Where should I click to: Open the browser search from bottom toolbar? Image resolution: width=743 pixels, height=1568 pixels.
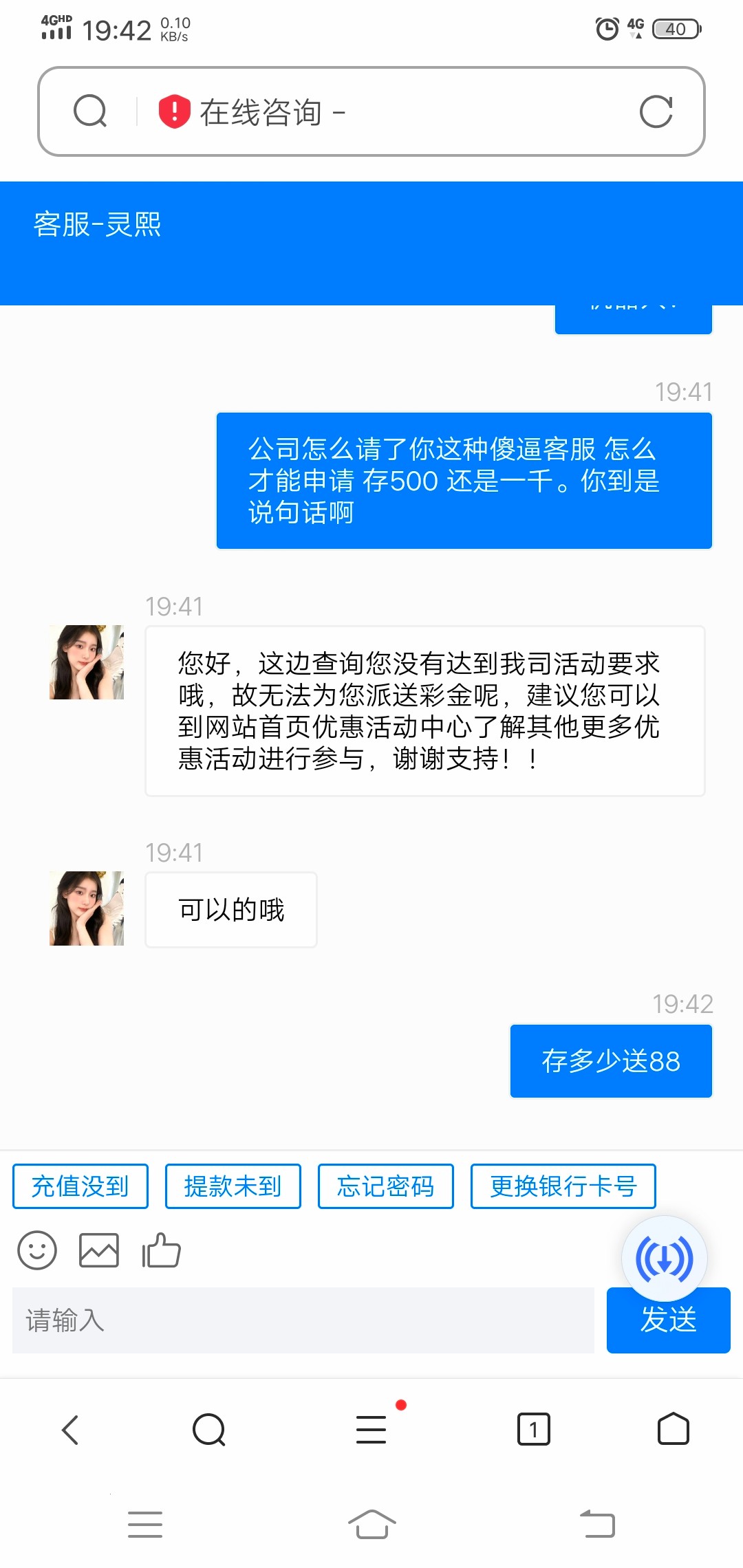coord(209,1430)
